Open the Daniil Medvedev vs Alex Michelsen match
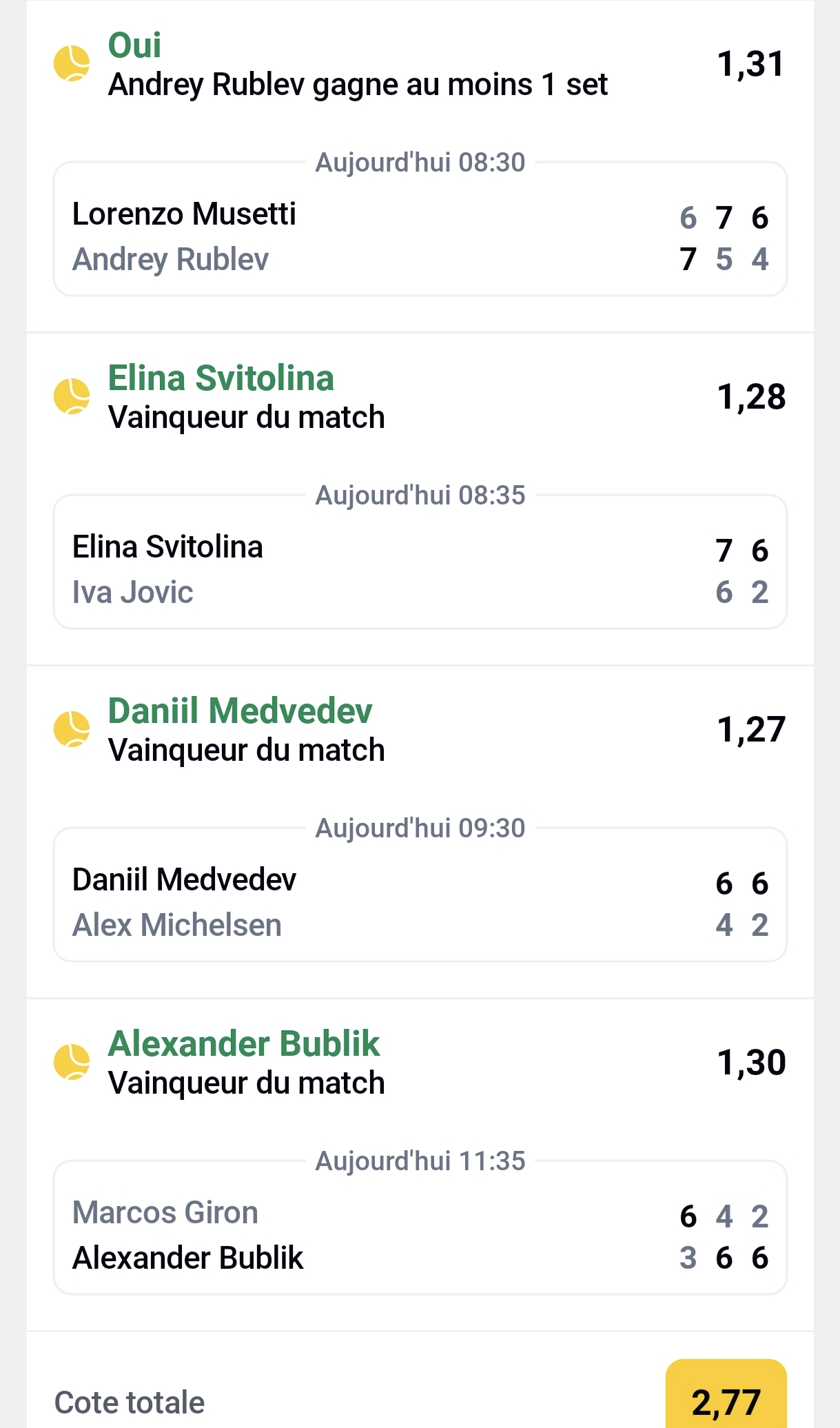840x1428 pixels. click(420, 901)
